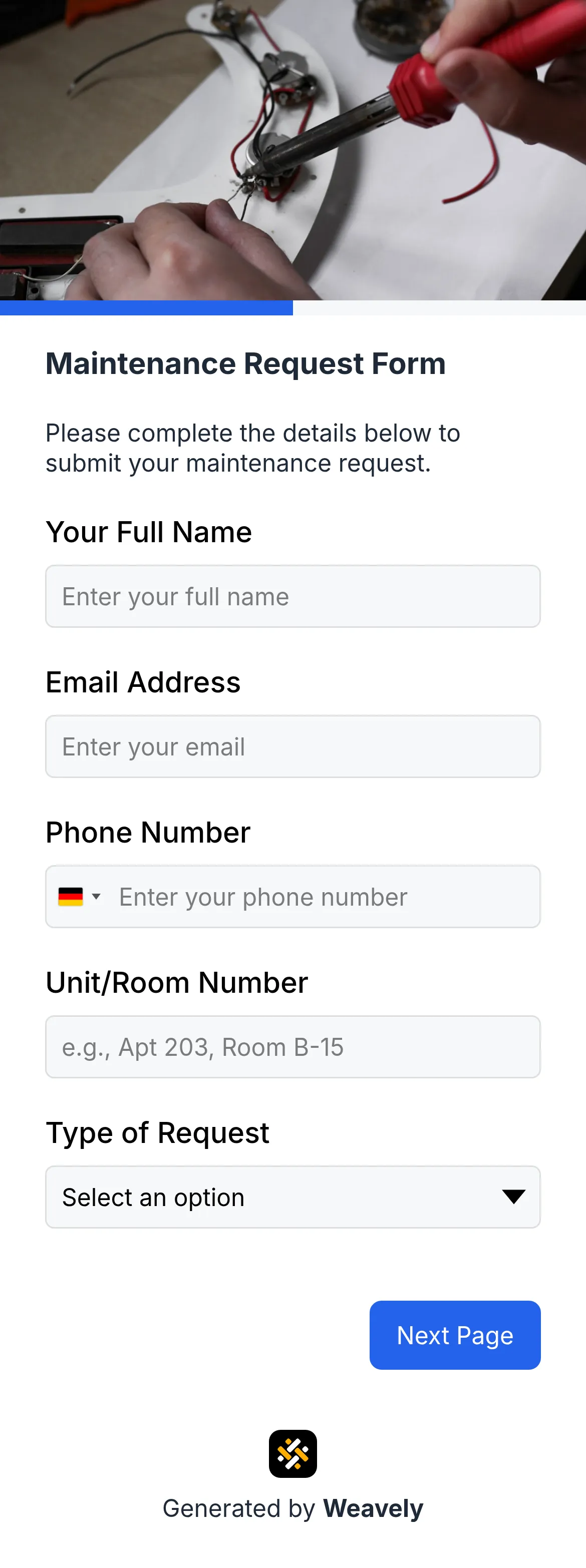586x1568 pixels.
Task: Click the Unit/Room Number input field
Action: pos(292,1046)
